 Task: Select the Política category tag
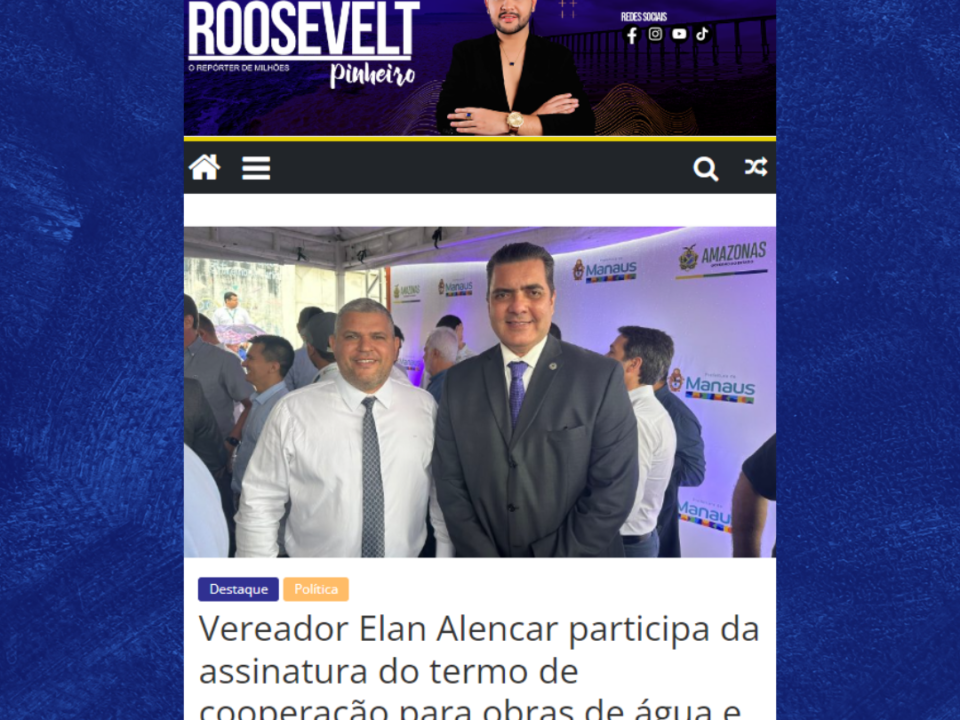[x=316, y=589]
